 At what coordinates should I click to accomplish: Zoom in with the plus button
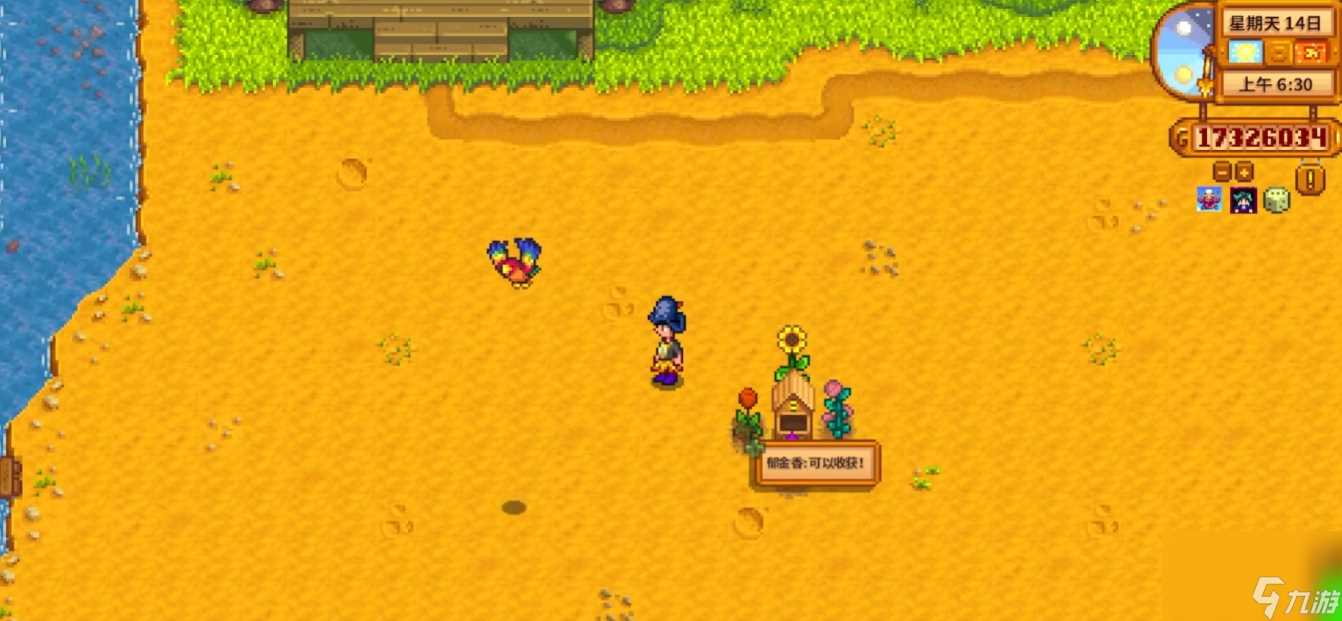click(1244, 171)
